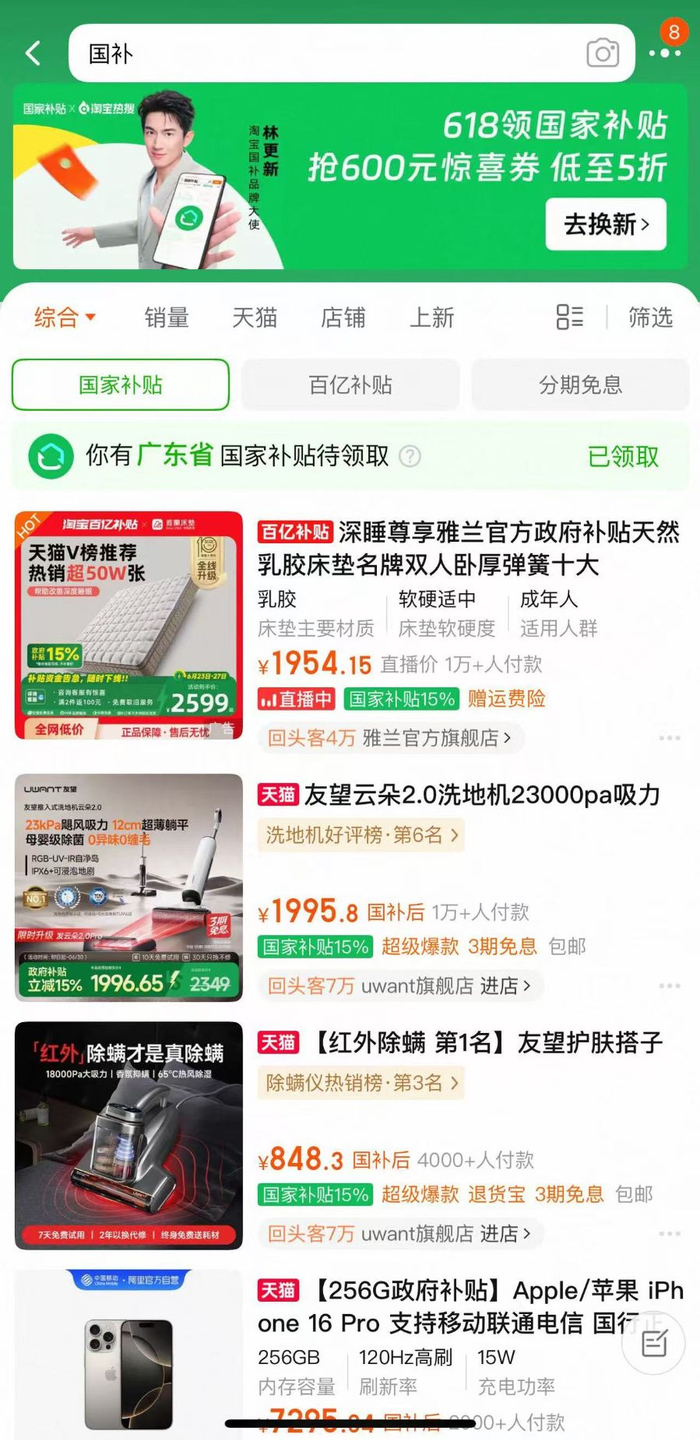Image resolution: width=700 pixels, height=1440 pixels.
Task: Select the 分期免息 filter chip
Action: point(580,385)
